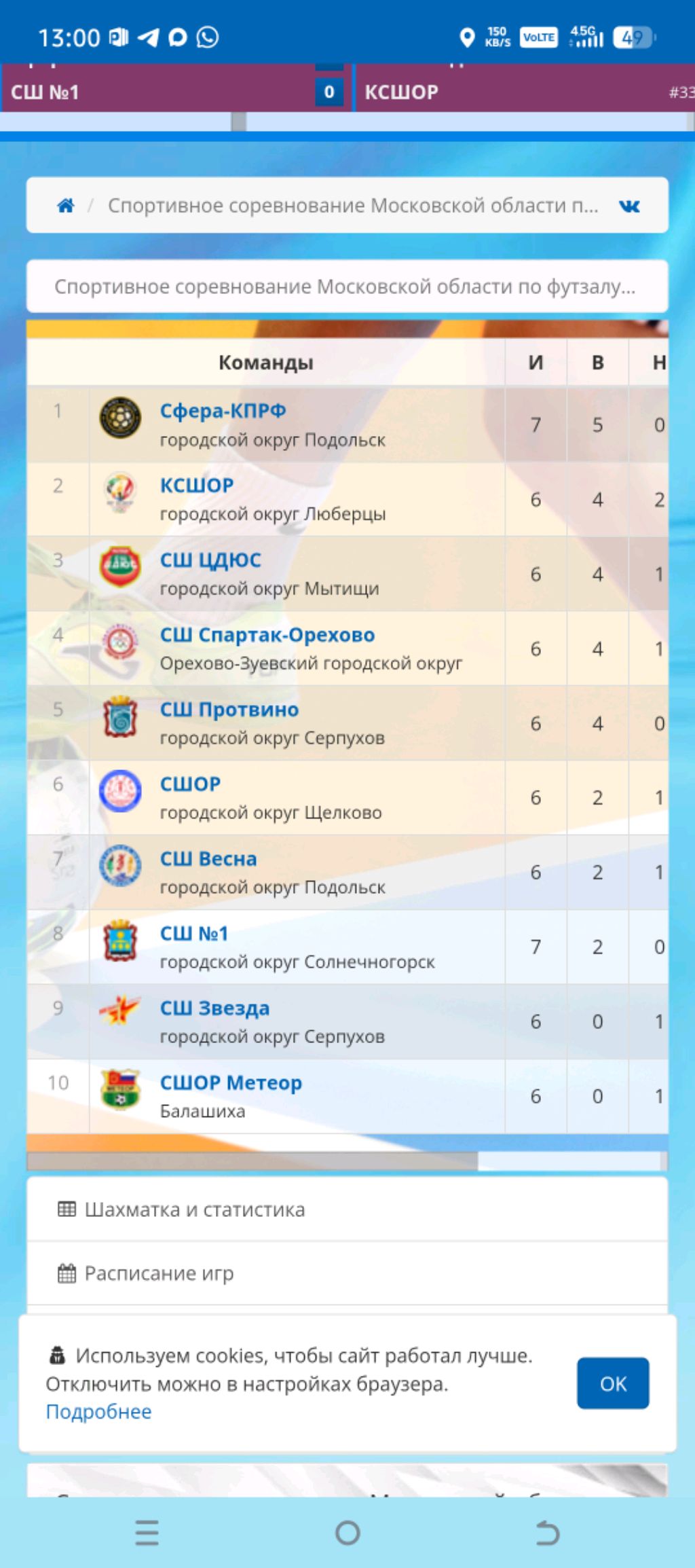Open the СШ ЦДЮС team page
Viewport: 695px width, 1568px height.
tap(210, 560)
